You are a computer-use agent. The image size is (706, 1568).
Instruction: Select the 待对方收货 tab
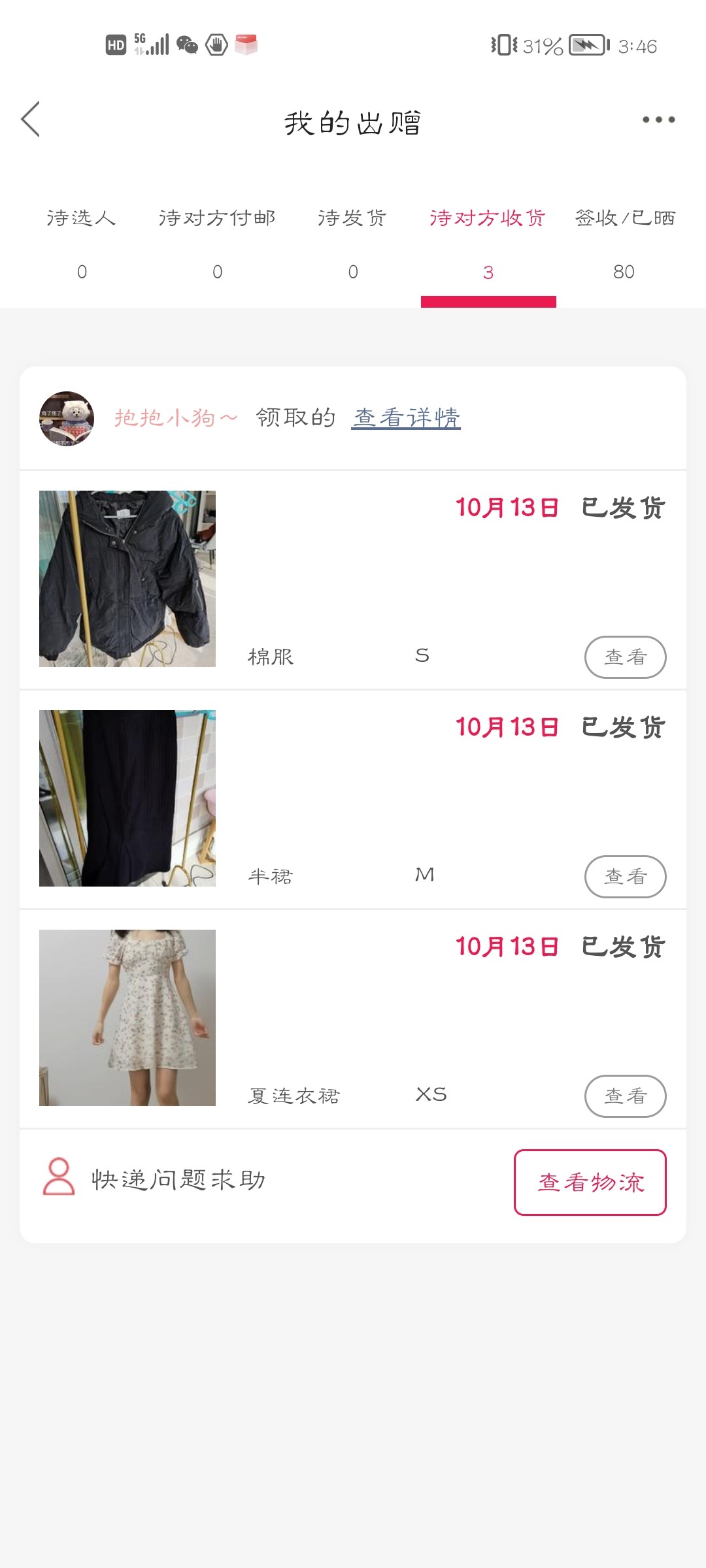pyautogui.click(x=488, y=242)
